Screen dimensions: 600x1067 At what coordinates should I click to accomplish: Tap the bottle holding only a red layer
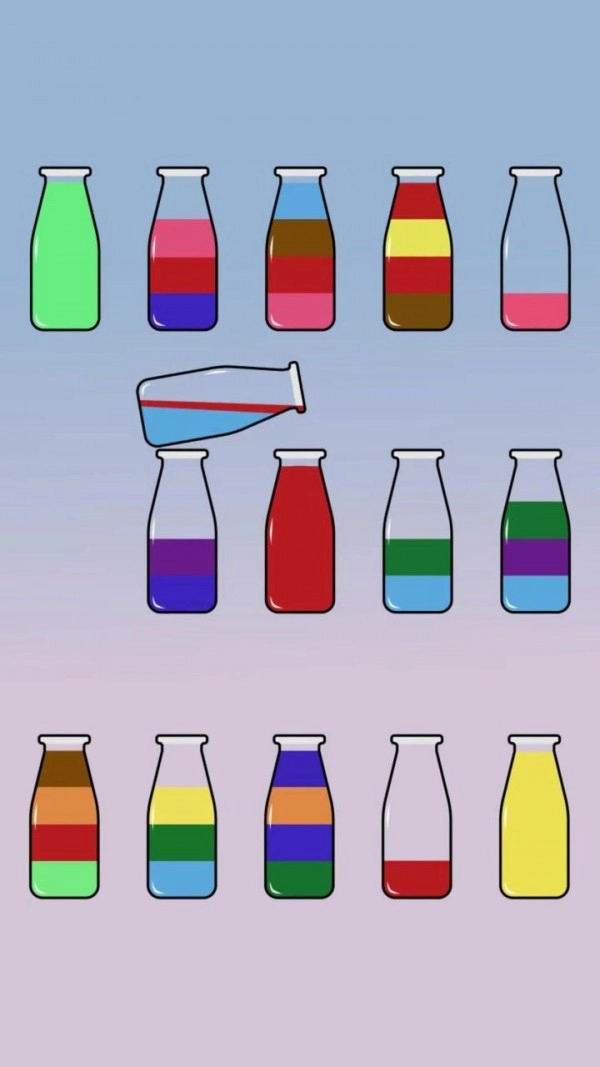pyautogui.click(x=418, y=818)
